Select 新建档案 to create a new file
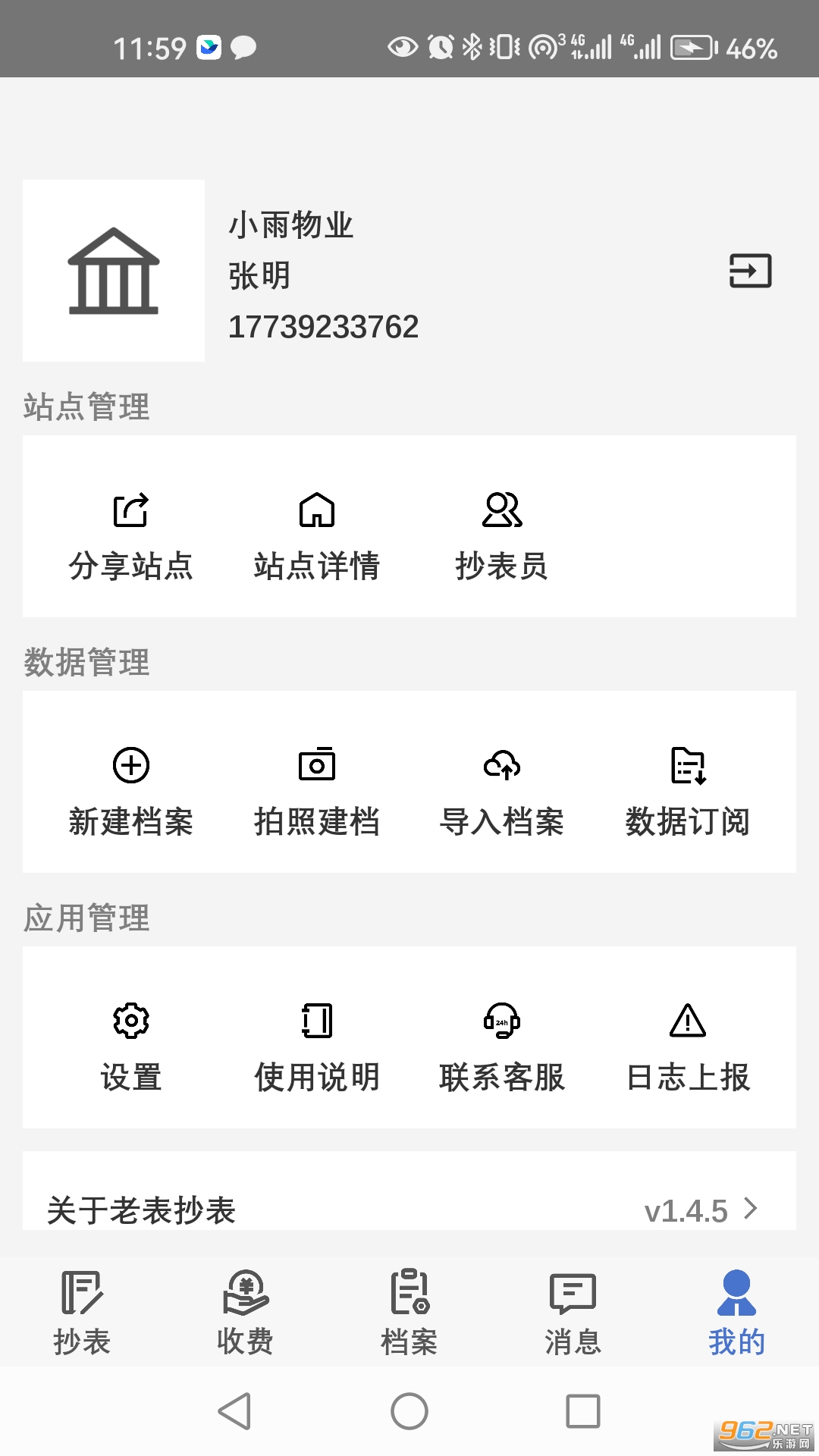819x1456 pixels. coord(131,790)
